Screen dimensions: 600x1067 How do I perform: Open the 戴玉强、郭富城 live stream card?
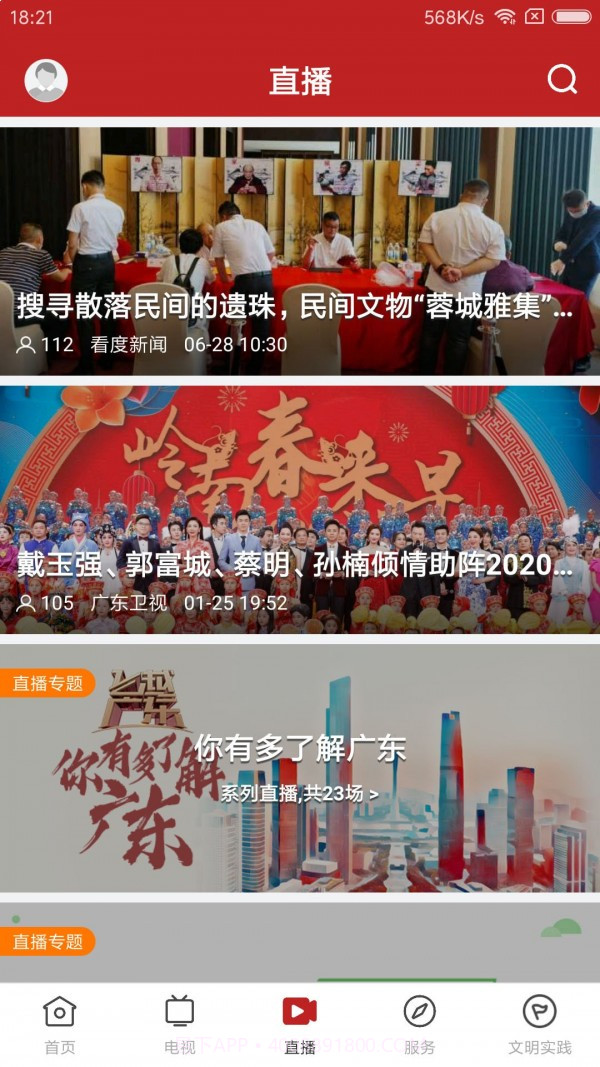pyautogui.click(x=300, y=510)
